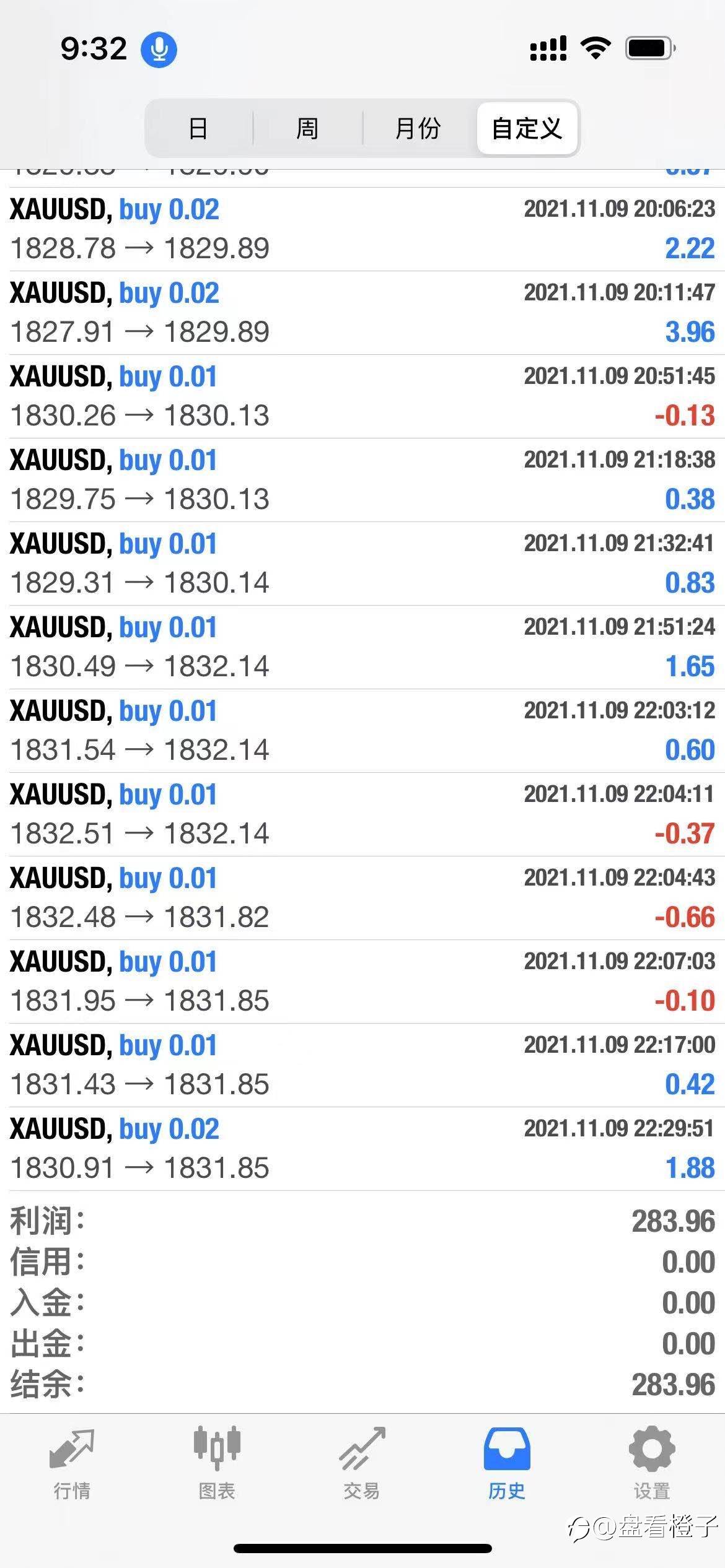This screenshot has width=725, height=1568.
Task: Show details of the 22:03:12 trade
Action: click(x=362, y=731)
